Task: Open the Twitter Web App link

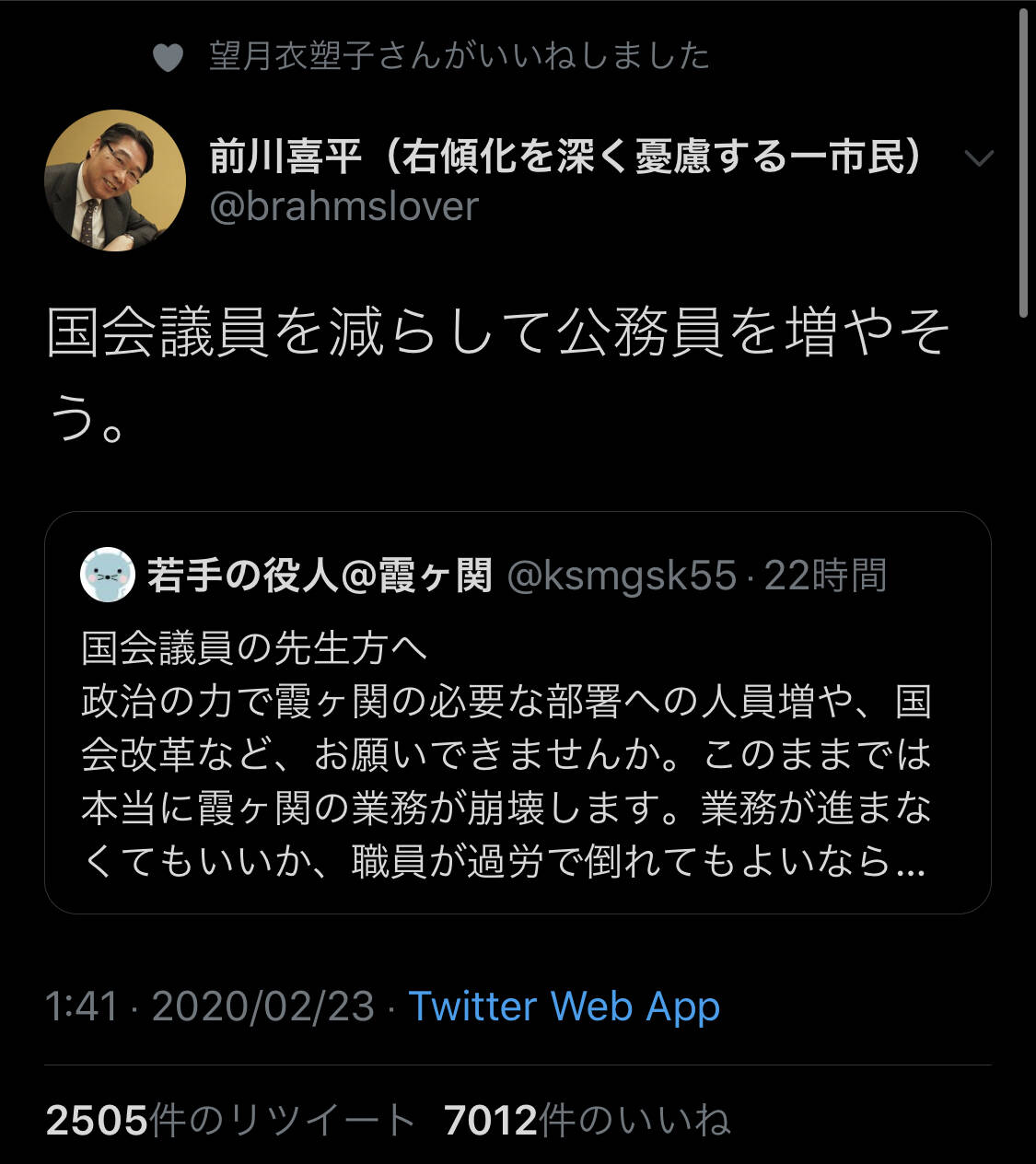Action: coord(566,1007)
